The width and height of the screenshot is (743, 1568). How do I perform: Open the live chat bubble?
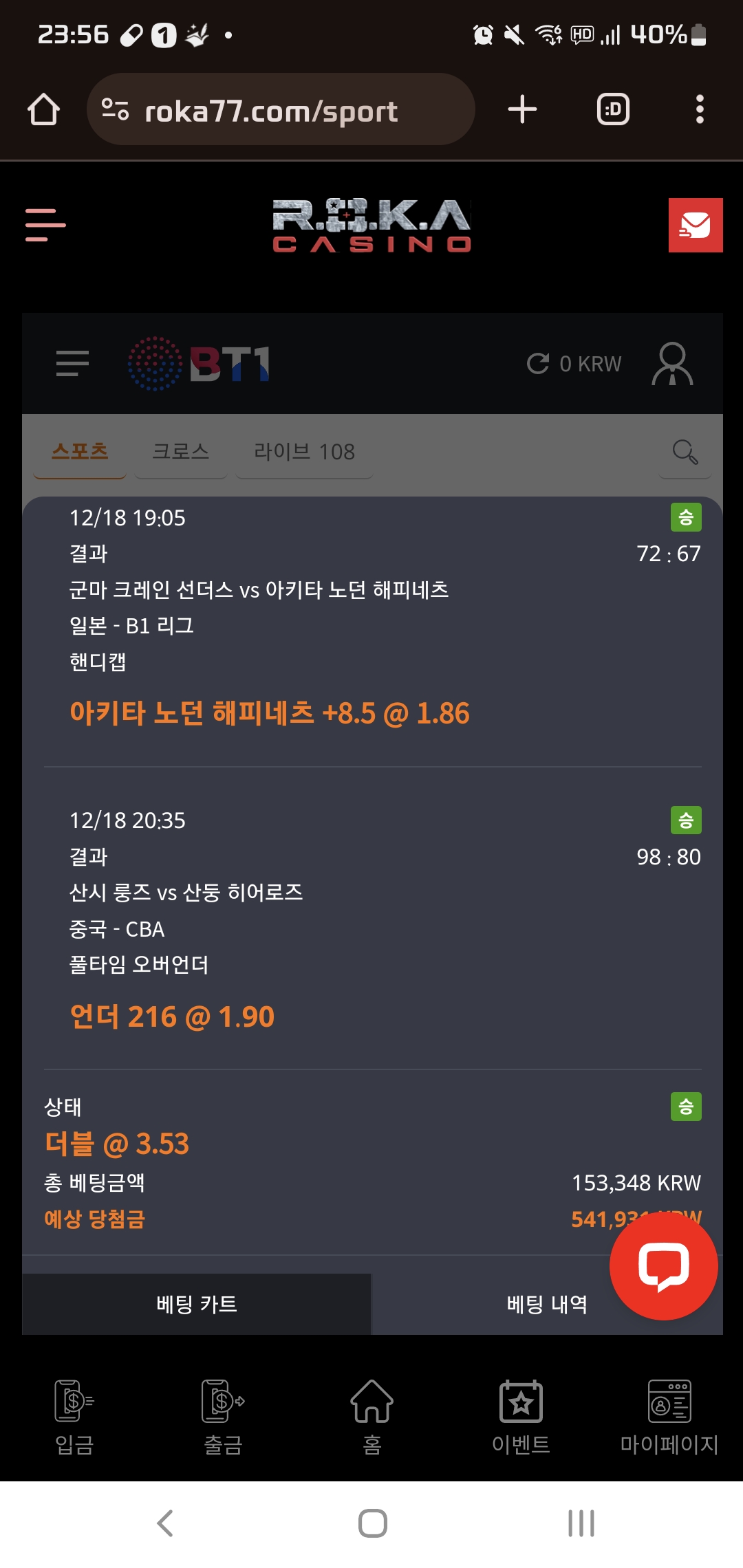[663, 1266]
